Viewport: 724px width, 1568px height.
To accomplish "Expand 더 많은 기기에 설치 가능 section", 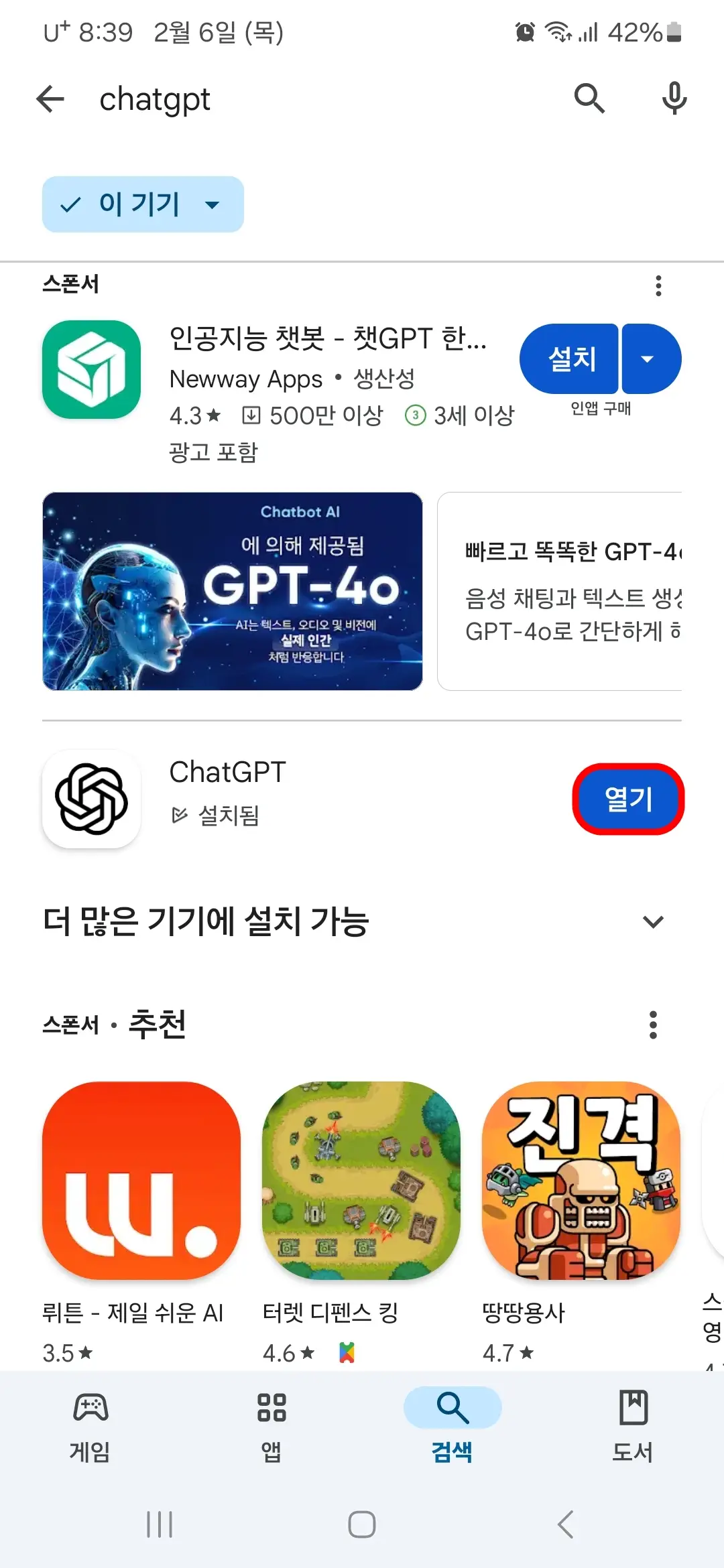I will 653,922.
